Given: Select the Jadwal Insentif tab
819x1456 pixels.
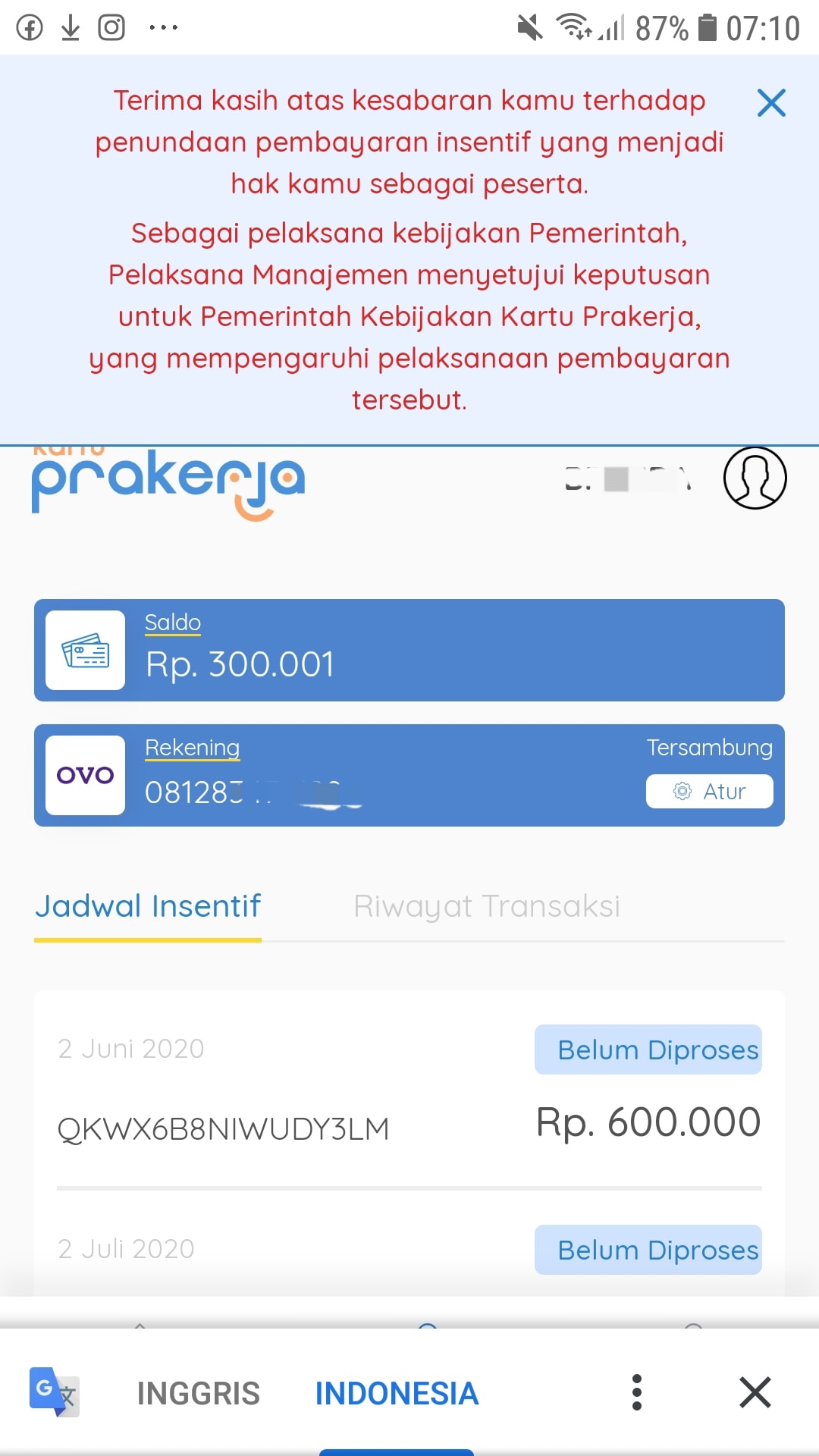Looking at the screenshot, I should pos(148,906).
